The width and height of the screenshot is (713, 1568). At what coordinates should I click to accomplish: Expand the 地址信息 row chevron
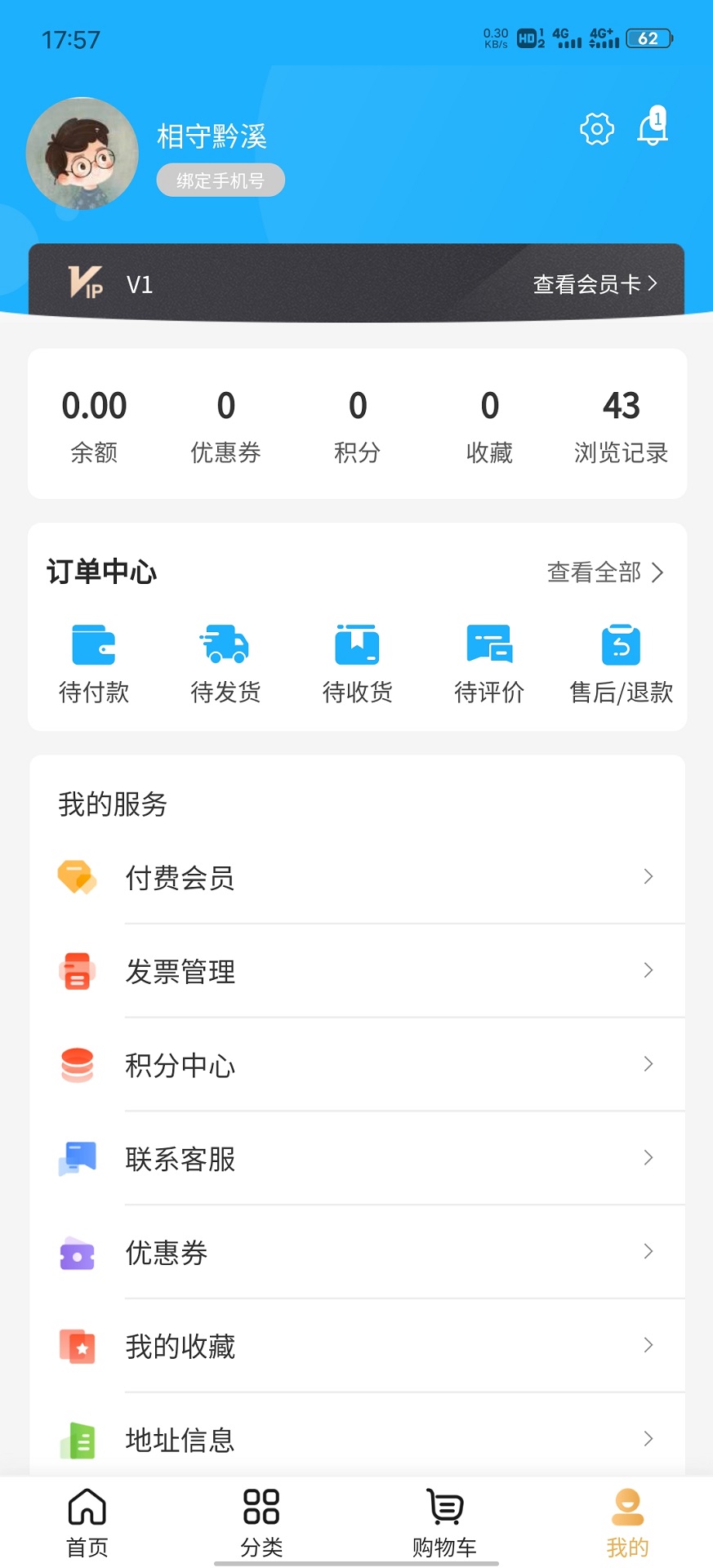click(648, 1440)
